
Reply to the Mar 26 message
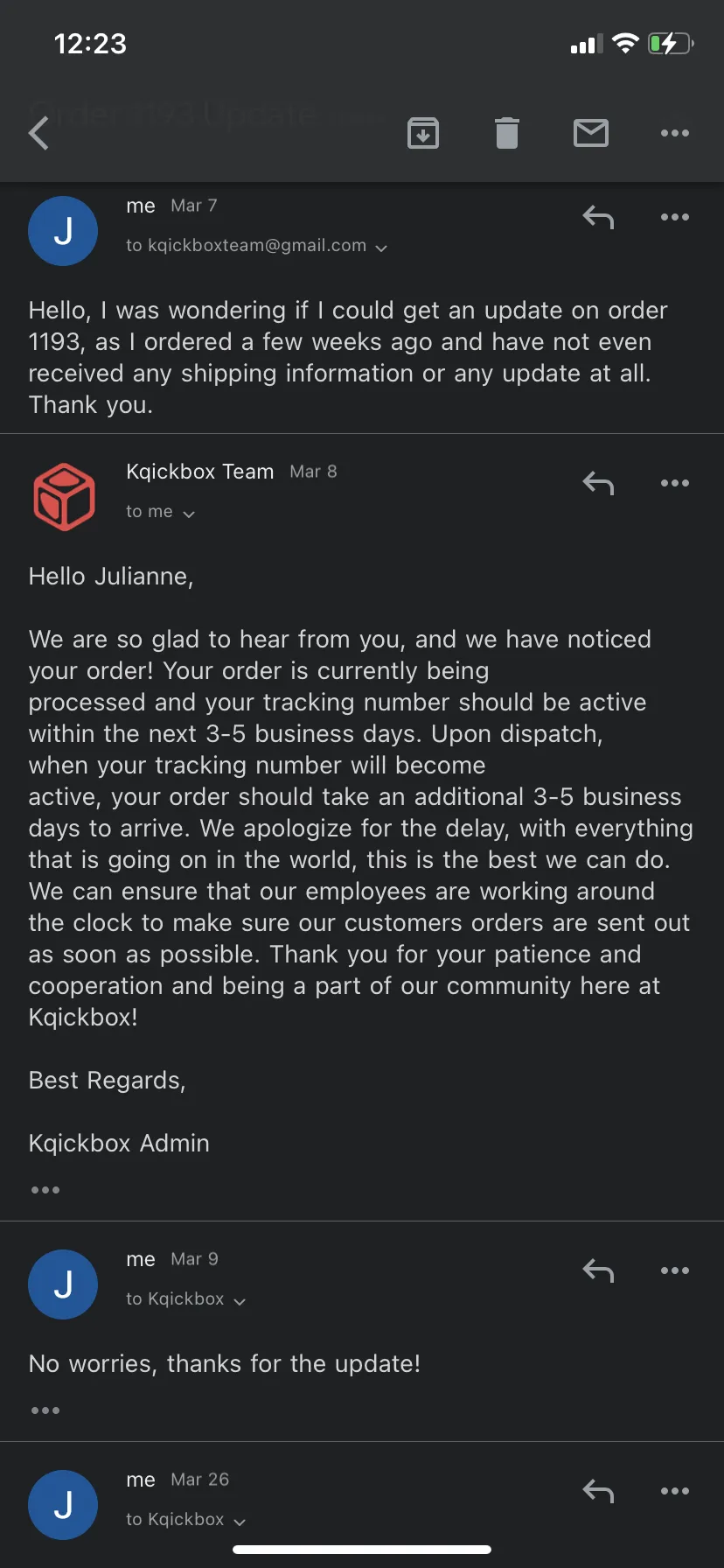[x=598, y=1491]
